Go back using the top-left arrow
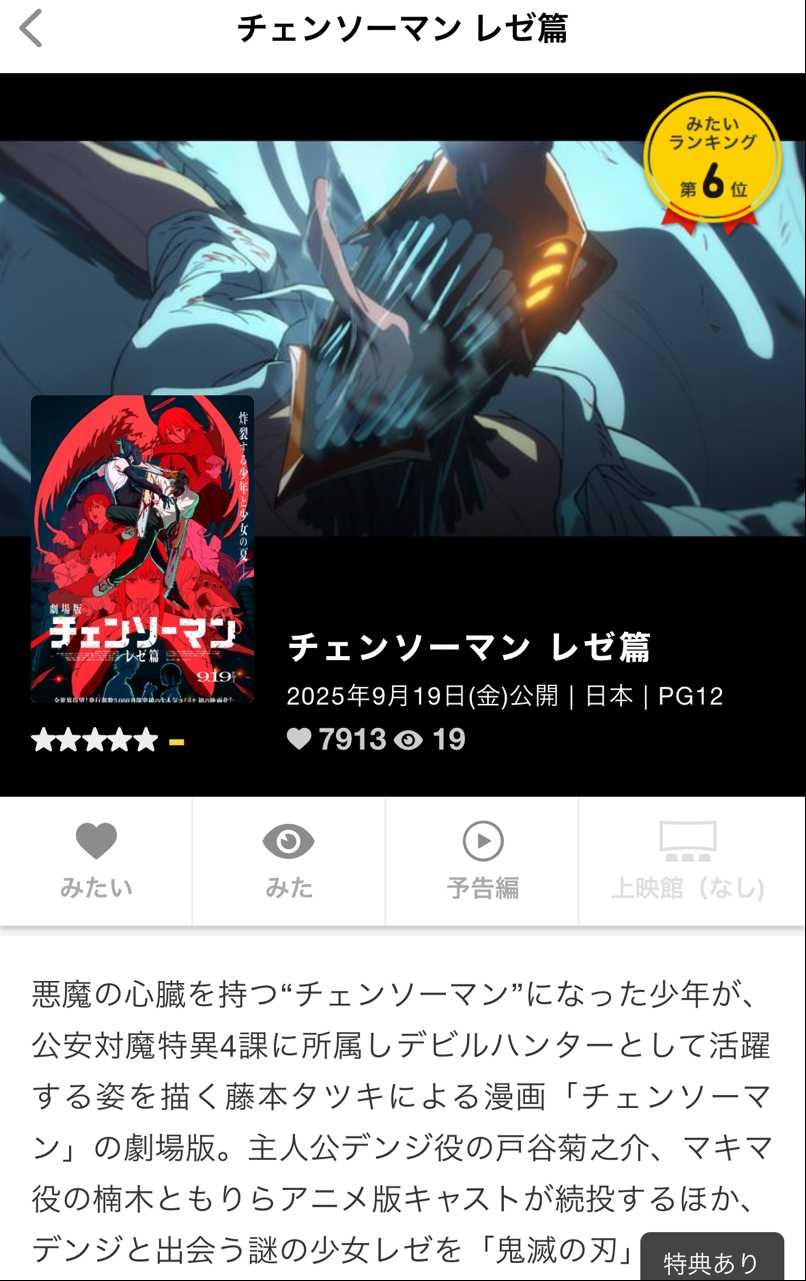 (x=32, y=29)
